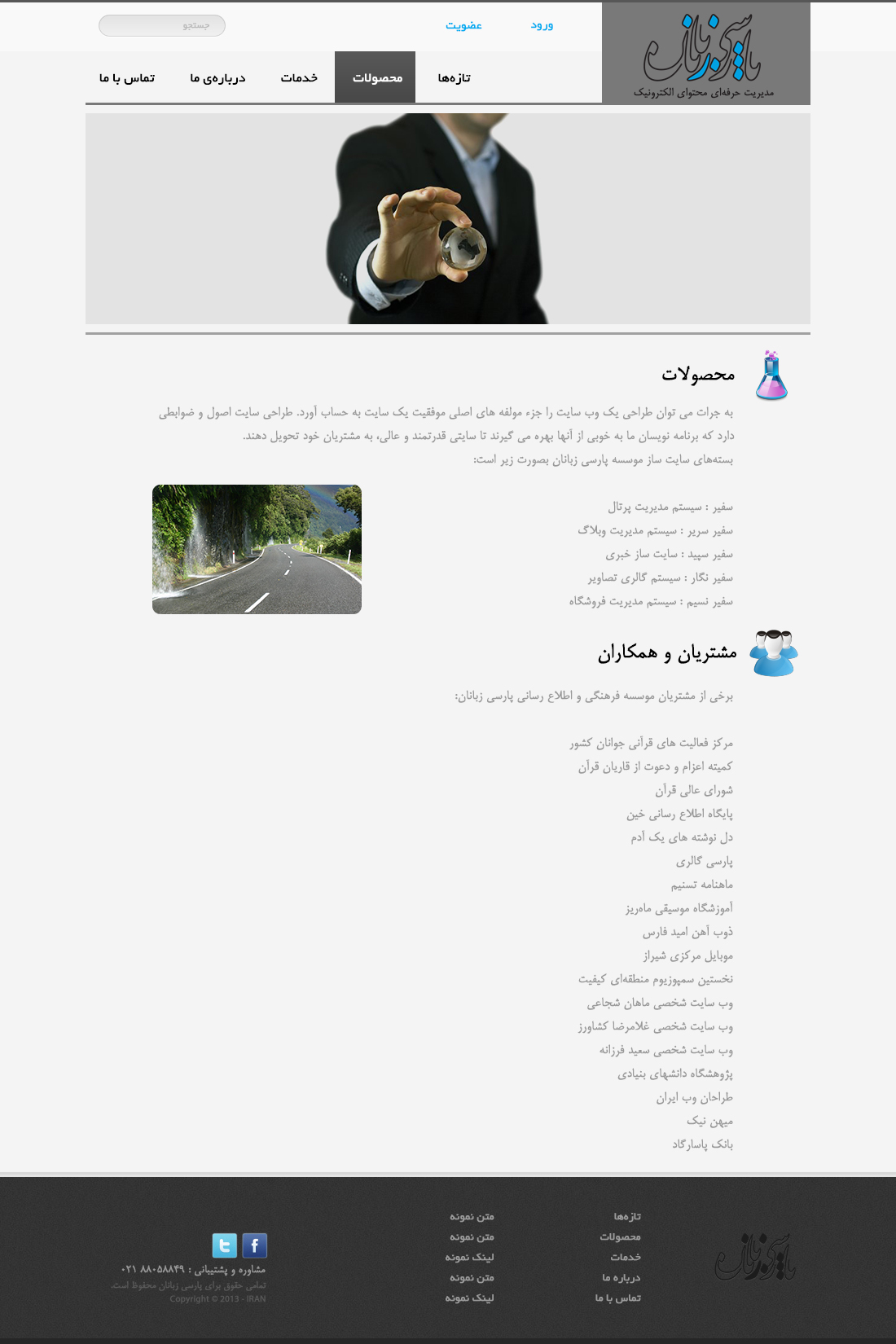Screen dimensions: 896x1344
Task: Tap footer link درباره ما
Action: 621,1277
